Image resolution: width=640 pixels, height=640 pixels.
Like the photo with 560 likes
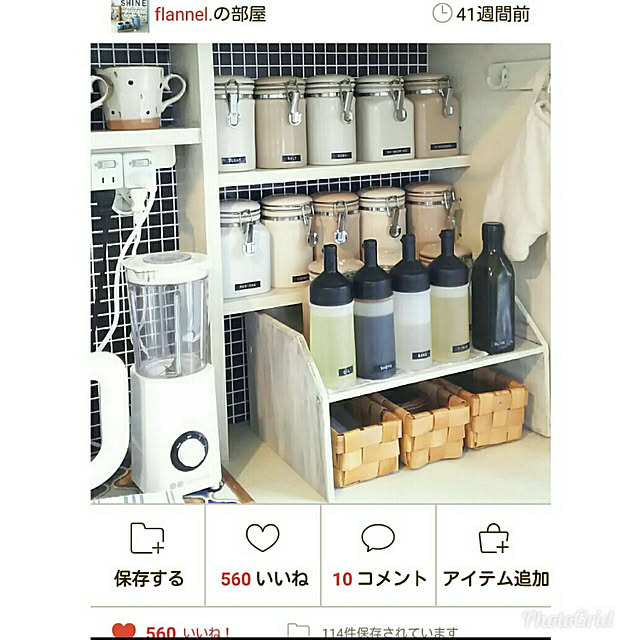tap(263, 555)
